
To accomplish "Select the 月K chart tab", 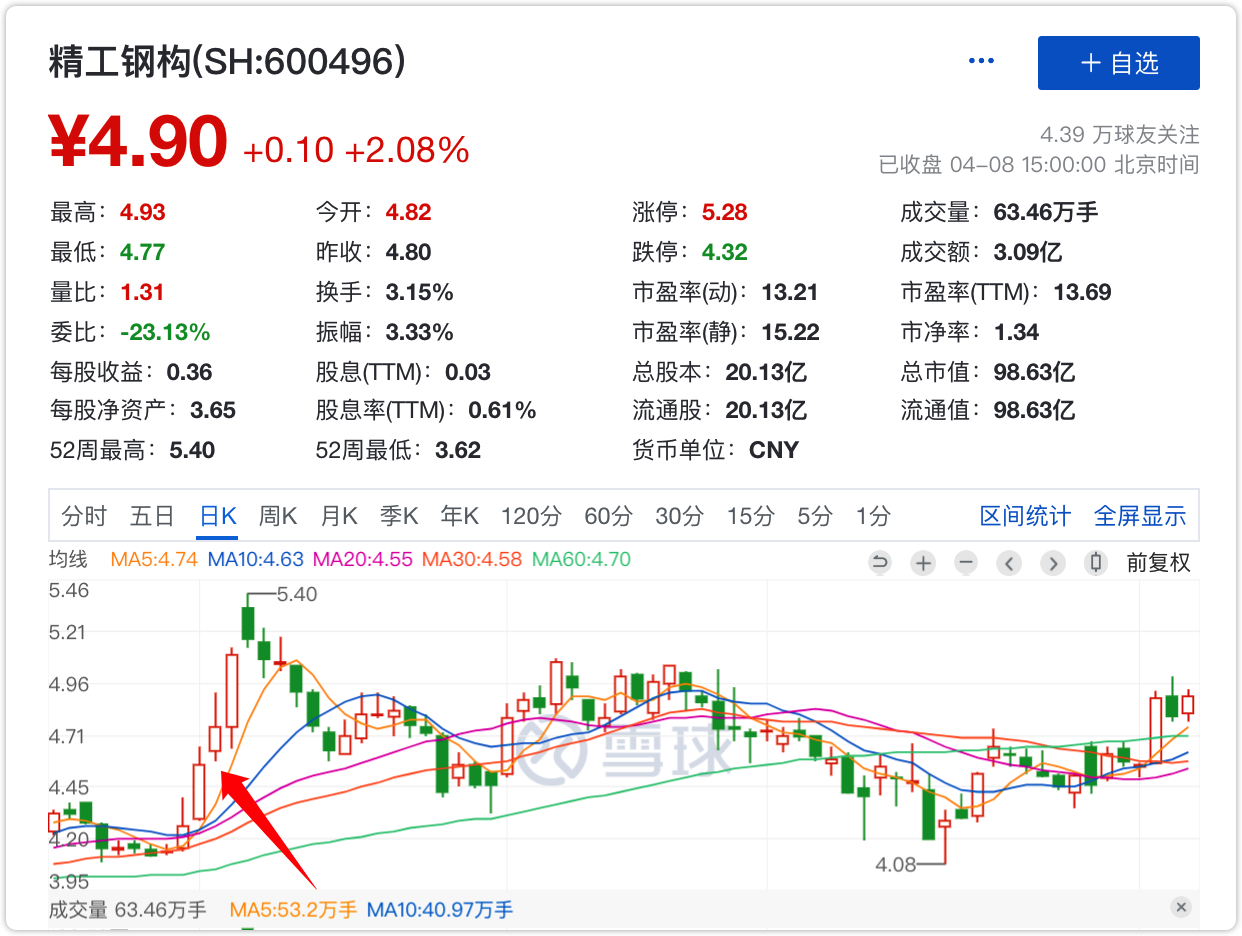I will pyautogui.click(x=339, y=516).
